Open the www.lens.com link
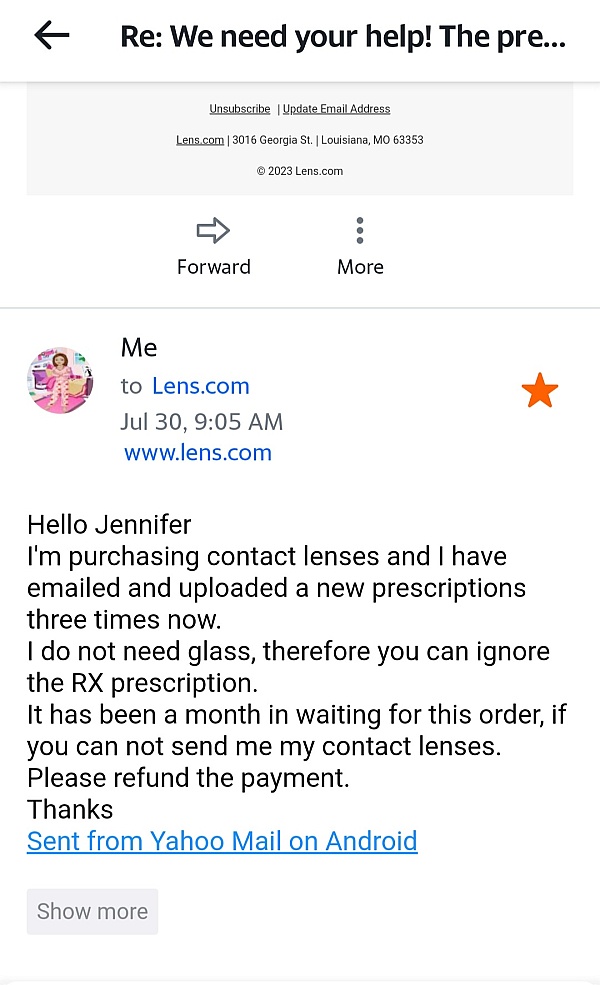 click(198, 452)
